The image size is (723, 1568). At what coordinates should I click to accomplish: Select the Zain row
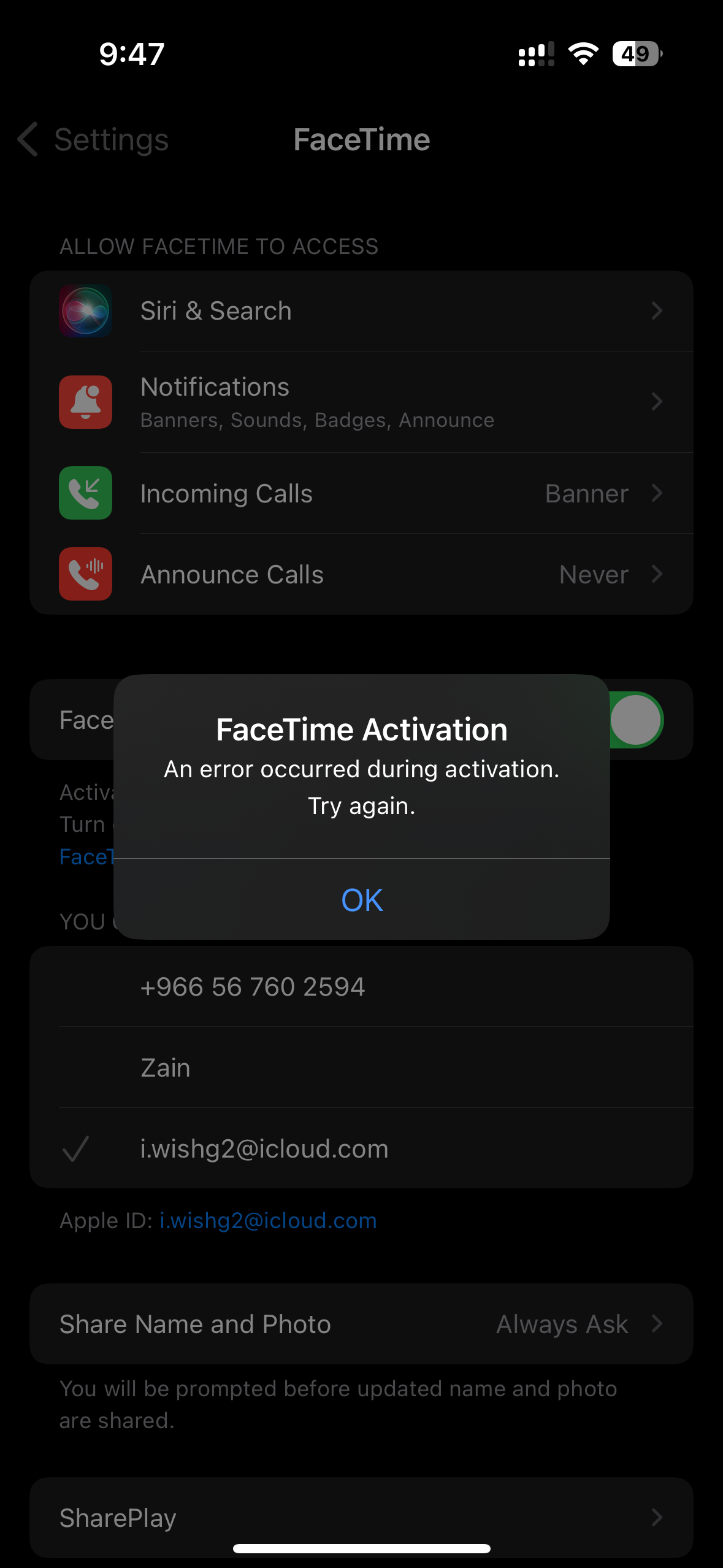(362, 1067)
